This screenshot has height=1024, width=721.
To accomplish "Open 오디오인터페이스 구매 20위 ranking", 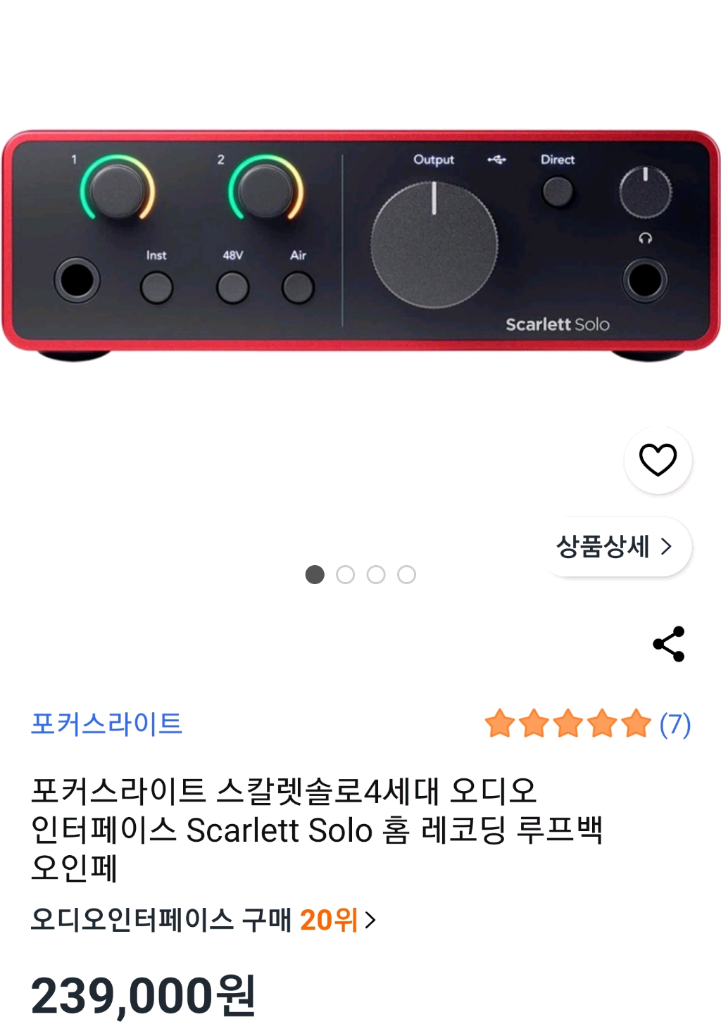I will tap(203, 919).
